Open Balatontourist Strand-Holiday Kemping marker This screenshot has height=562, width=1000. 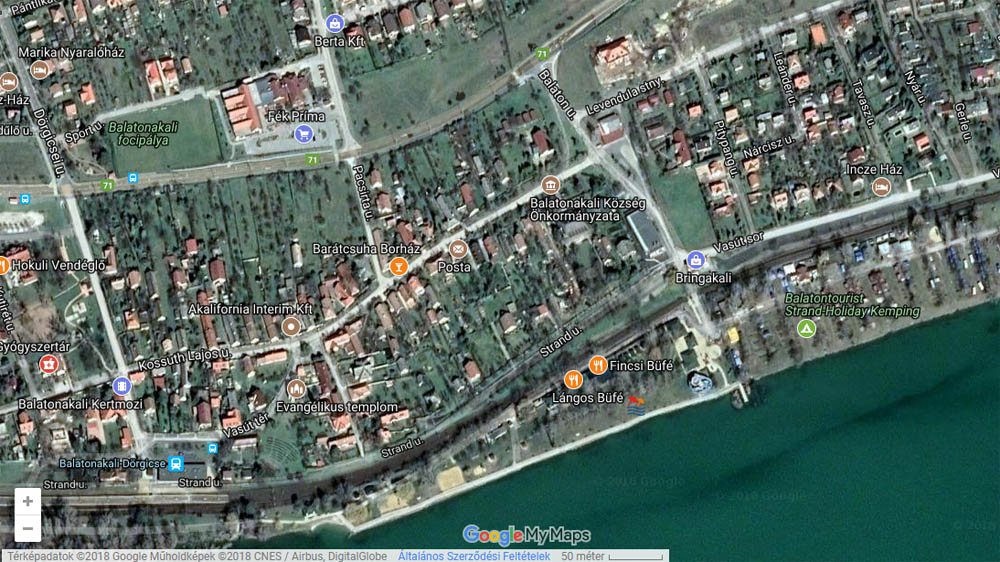pos(806,328)
